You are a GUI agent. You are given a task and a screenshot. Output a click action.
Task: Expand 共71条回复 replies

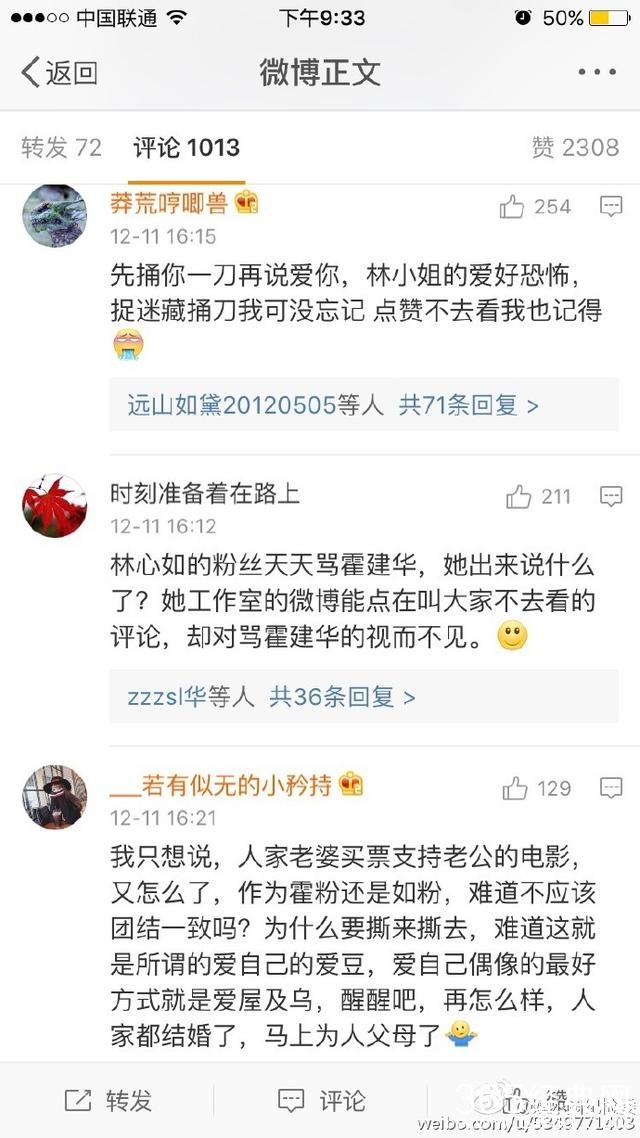[469, 405]
